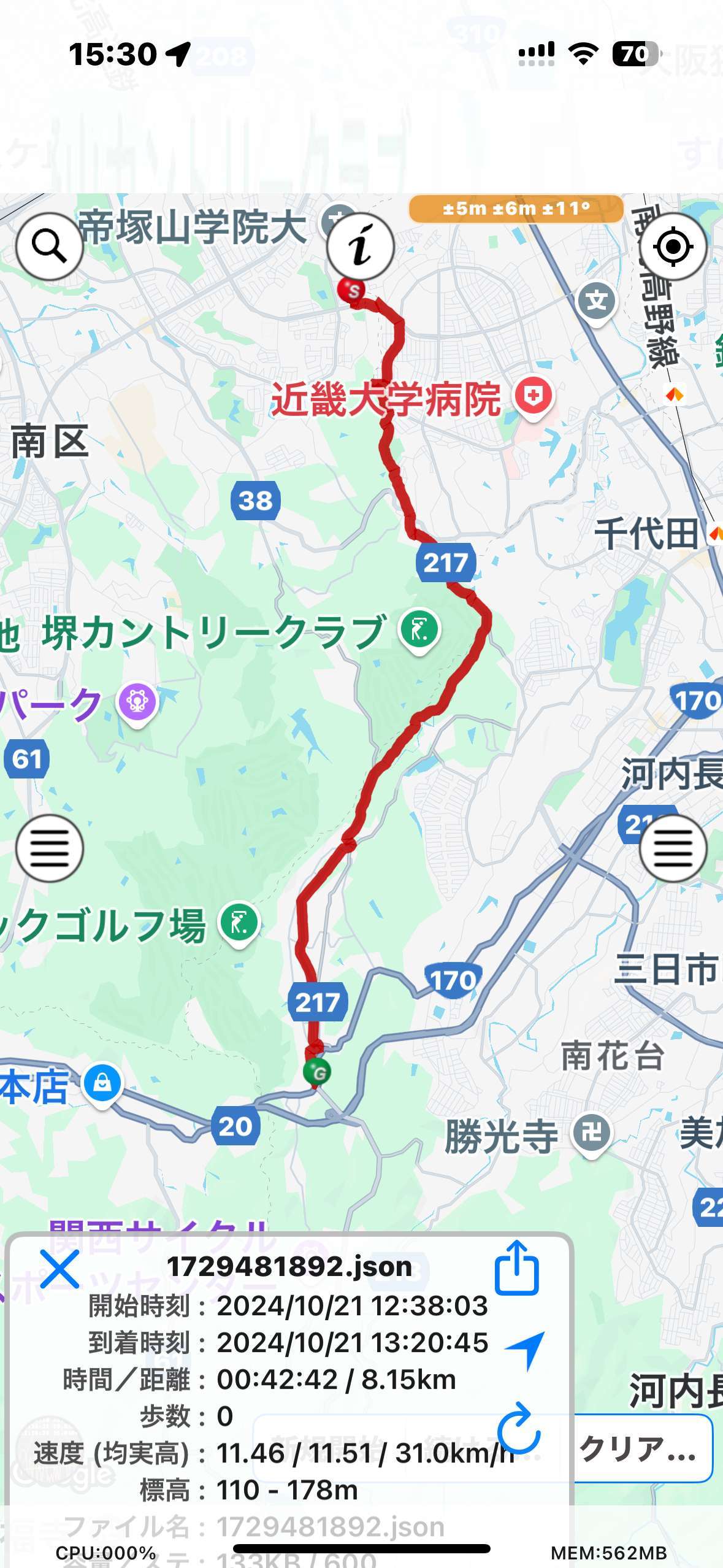Select the green goal marker G

tap(317, 1072)
